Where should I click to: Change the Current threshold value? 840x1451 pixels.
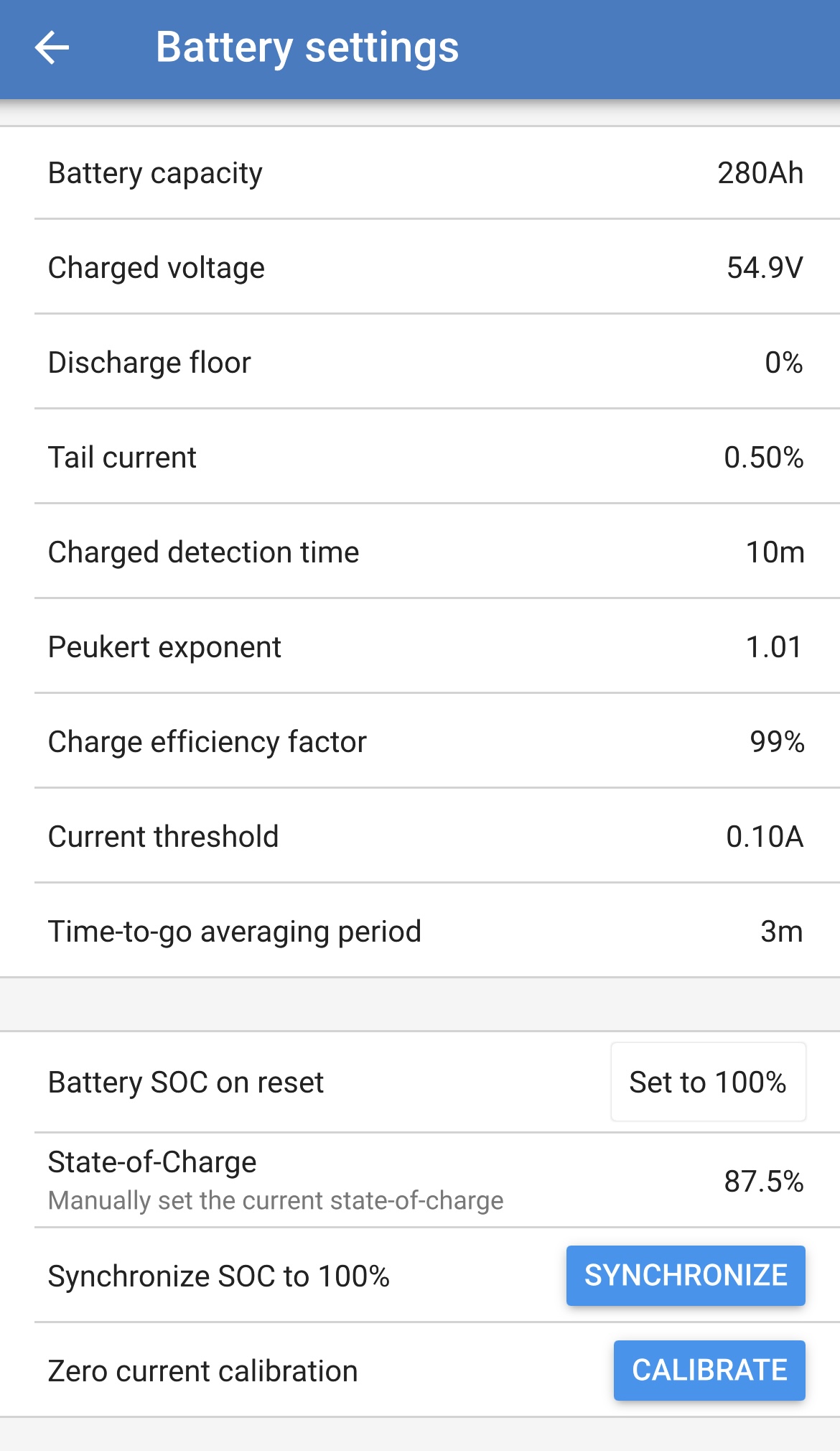(x=420, y=837)
